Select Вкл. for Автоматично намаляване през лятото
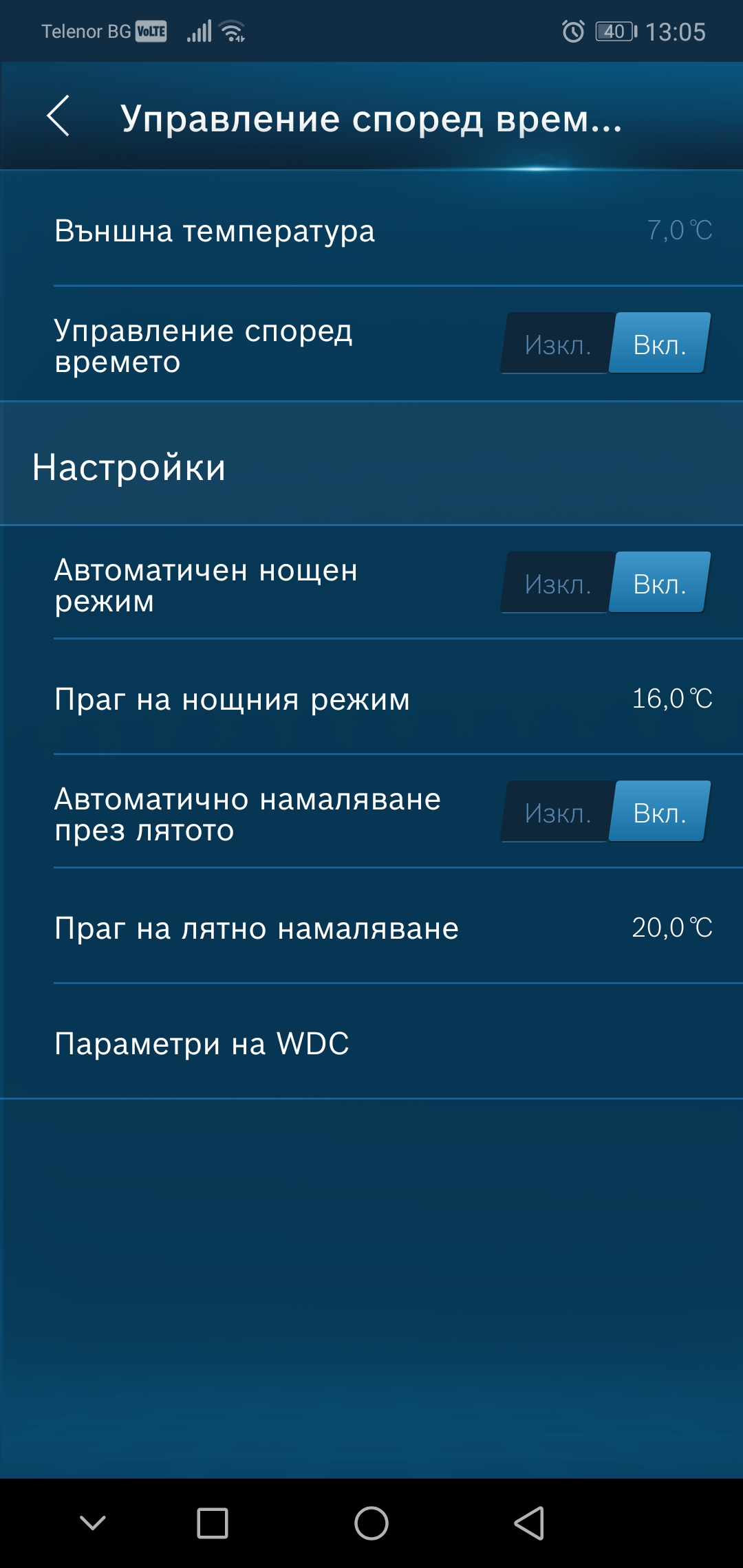Viewport: 743px width, 1568px height. tap(659, 812)
